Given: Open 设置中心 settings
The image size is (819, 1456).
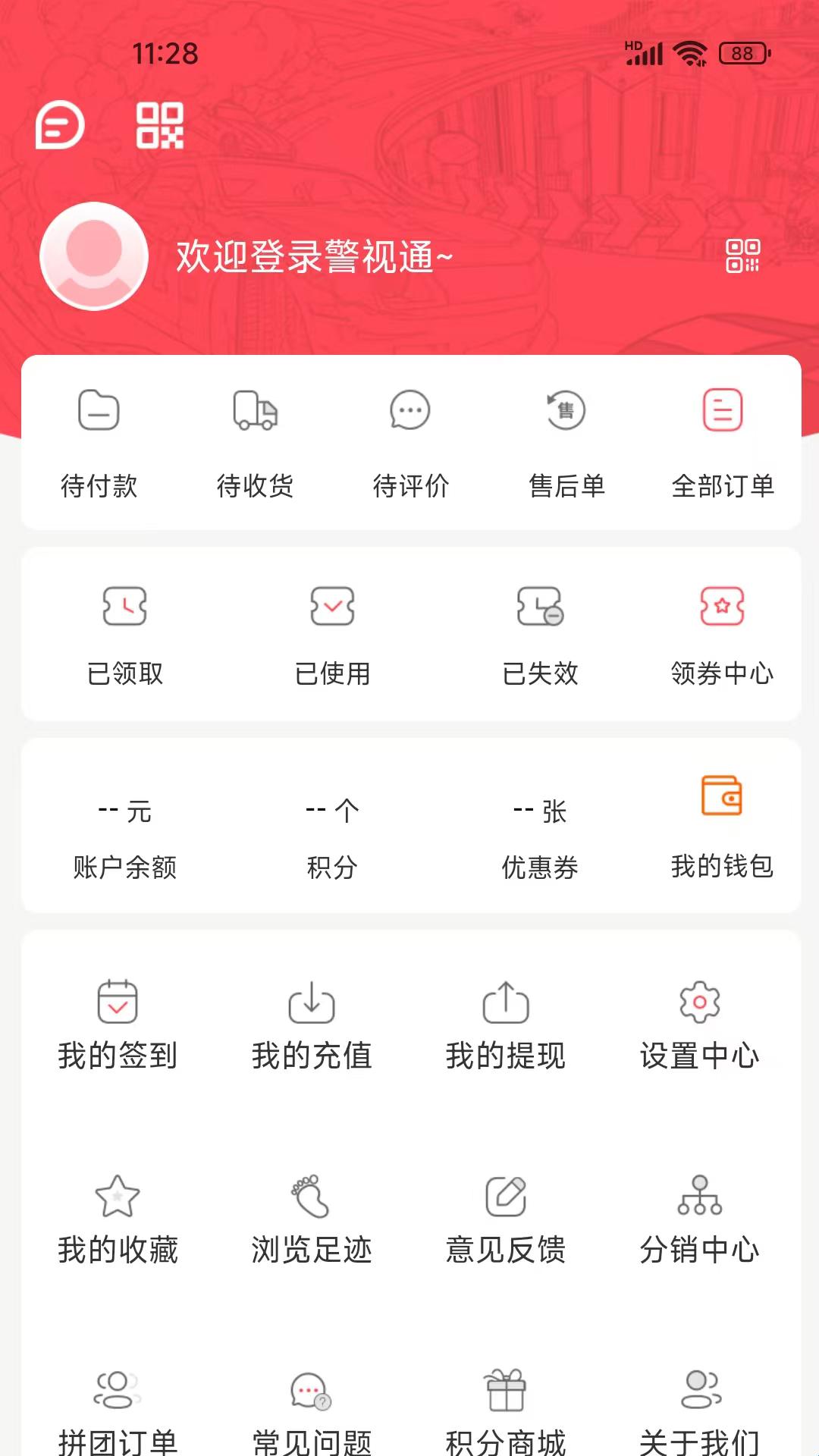Looking at the screenshot, I should coord(699,1024).
